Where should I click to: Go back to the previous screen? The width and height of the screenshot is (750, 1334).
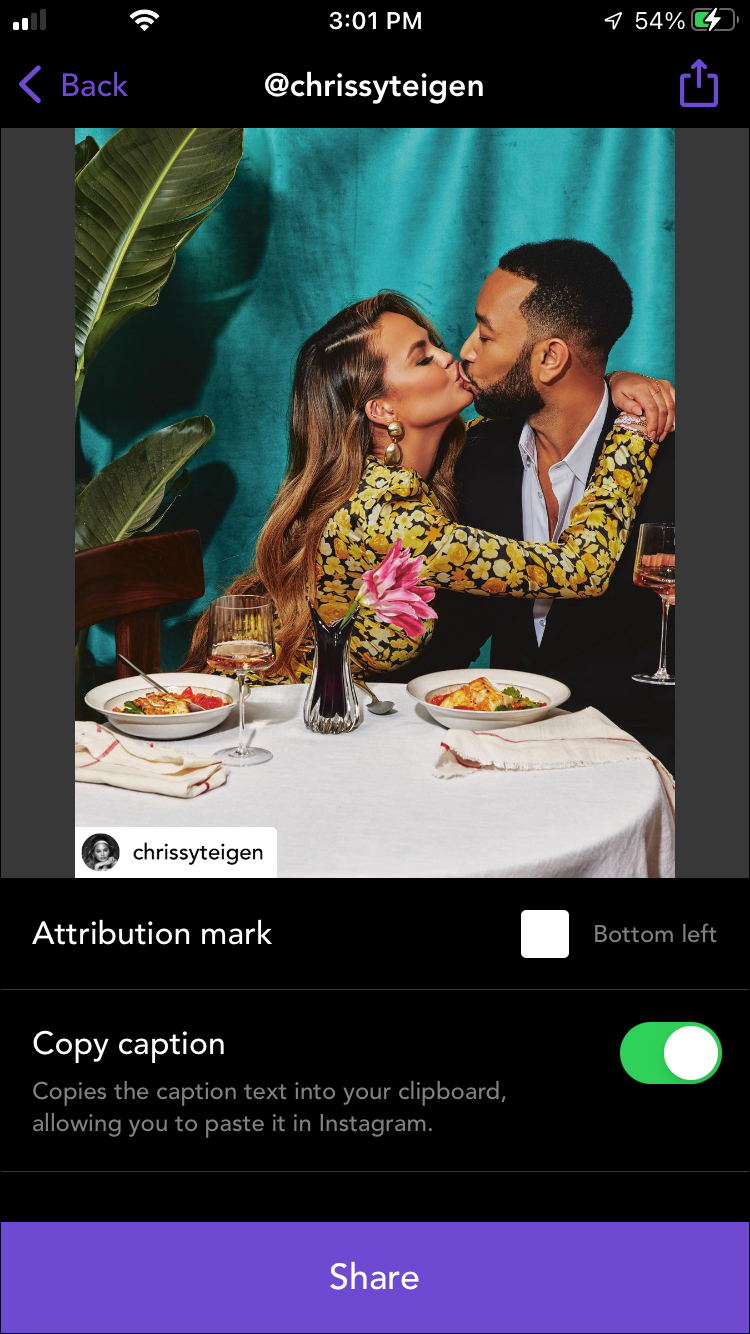tap(74, 86)
